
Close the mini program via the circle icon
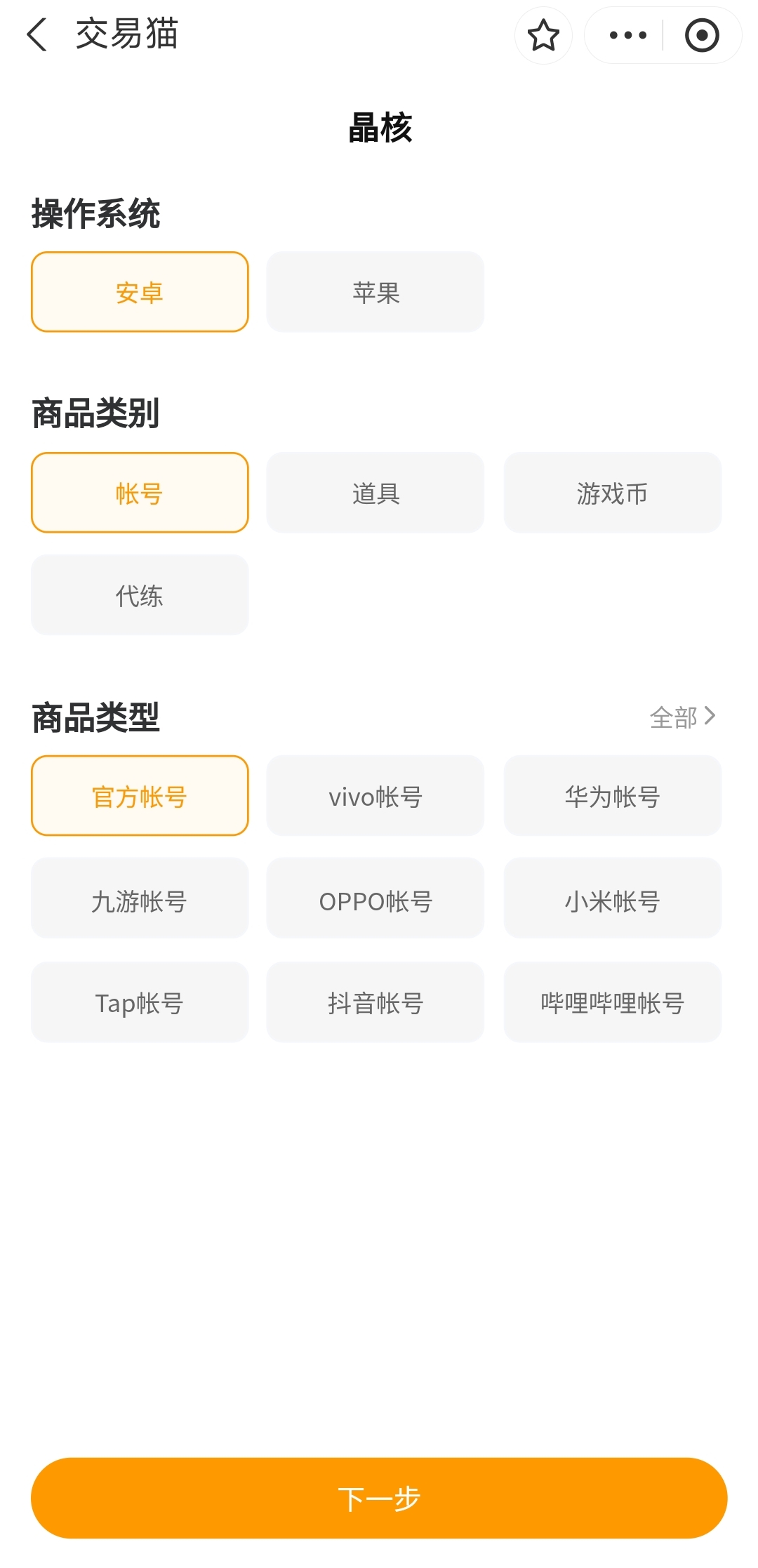tap(702, 35)
